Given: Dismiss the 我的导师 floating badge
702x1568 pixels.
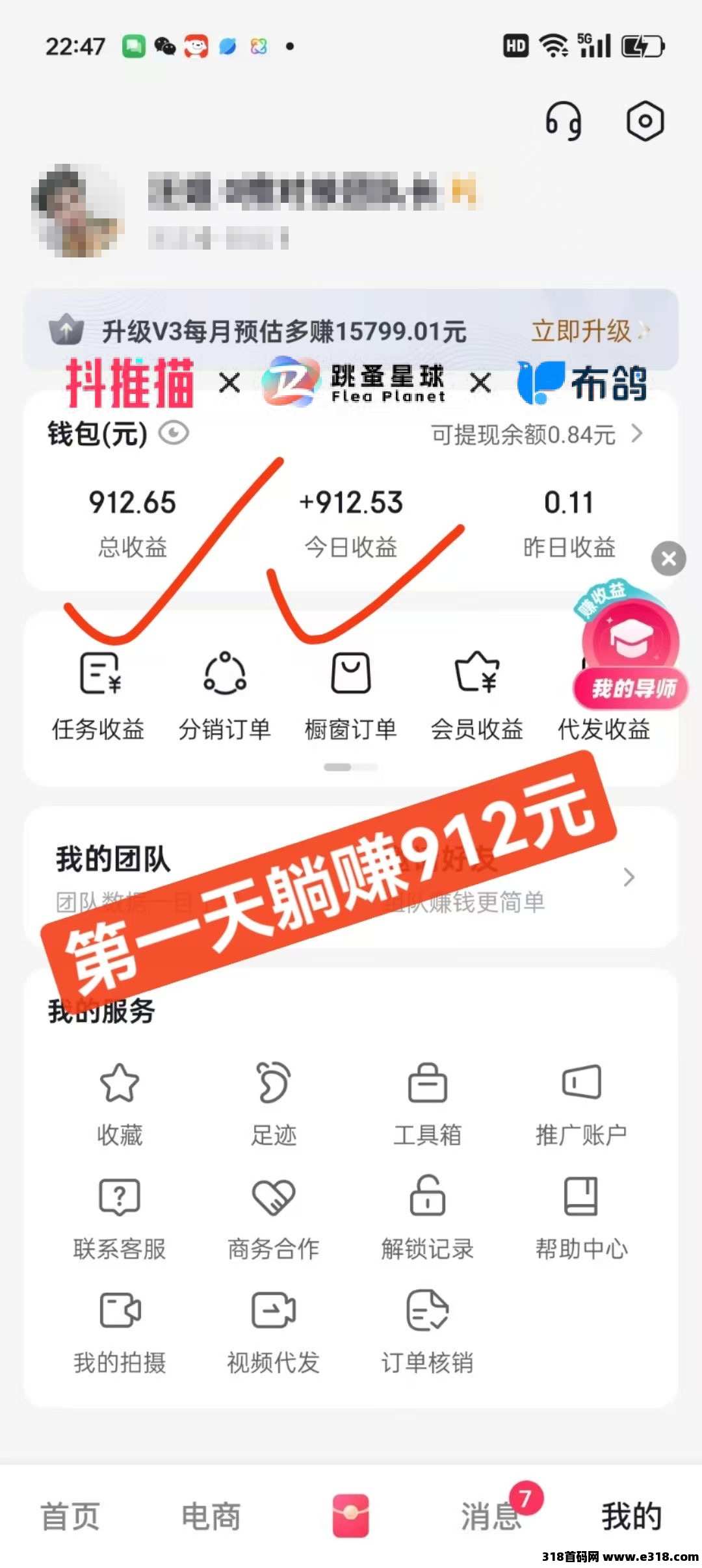Looking at the screenshot, I should [669, 558].
